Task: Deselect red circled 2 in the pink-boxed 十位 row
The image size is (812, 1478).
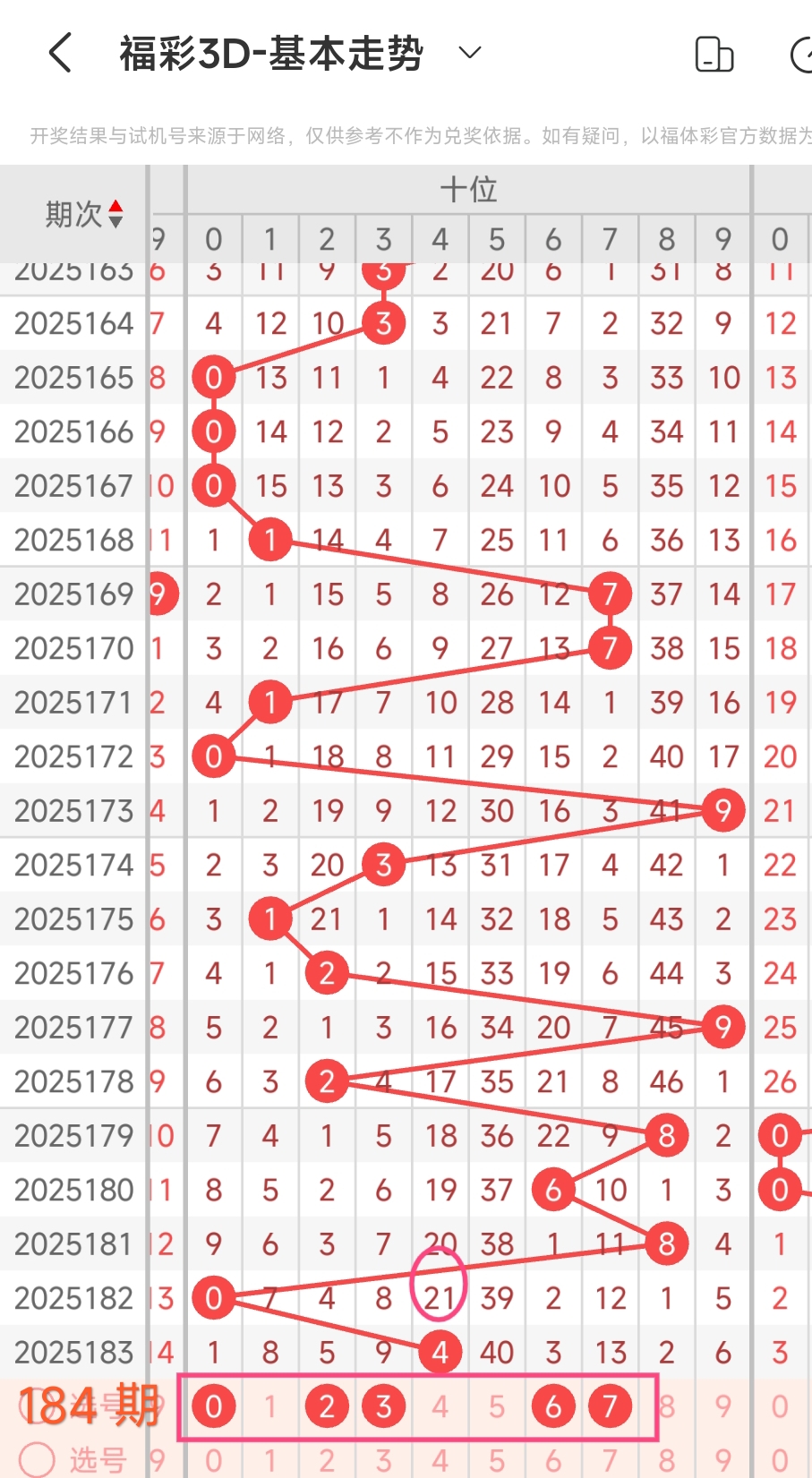Action: pyautogui.click(x=327, y=1406)
